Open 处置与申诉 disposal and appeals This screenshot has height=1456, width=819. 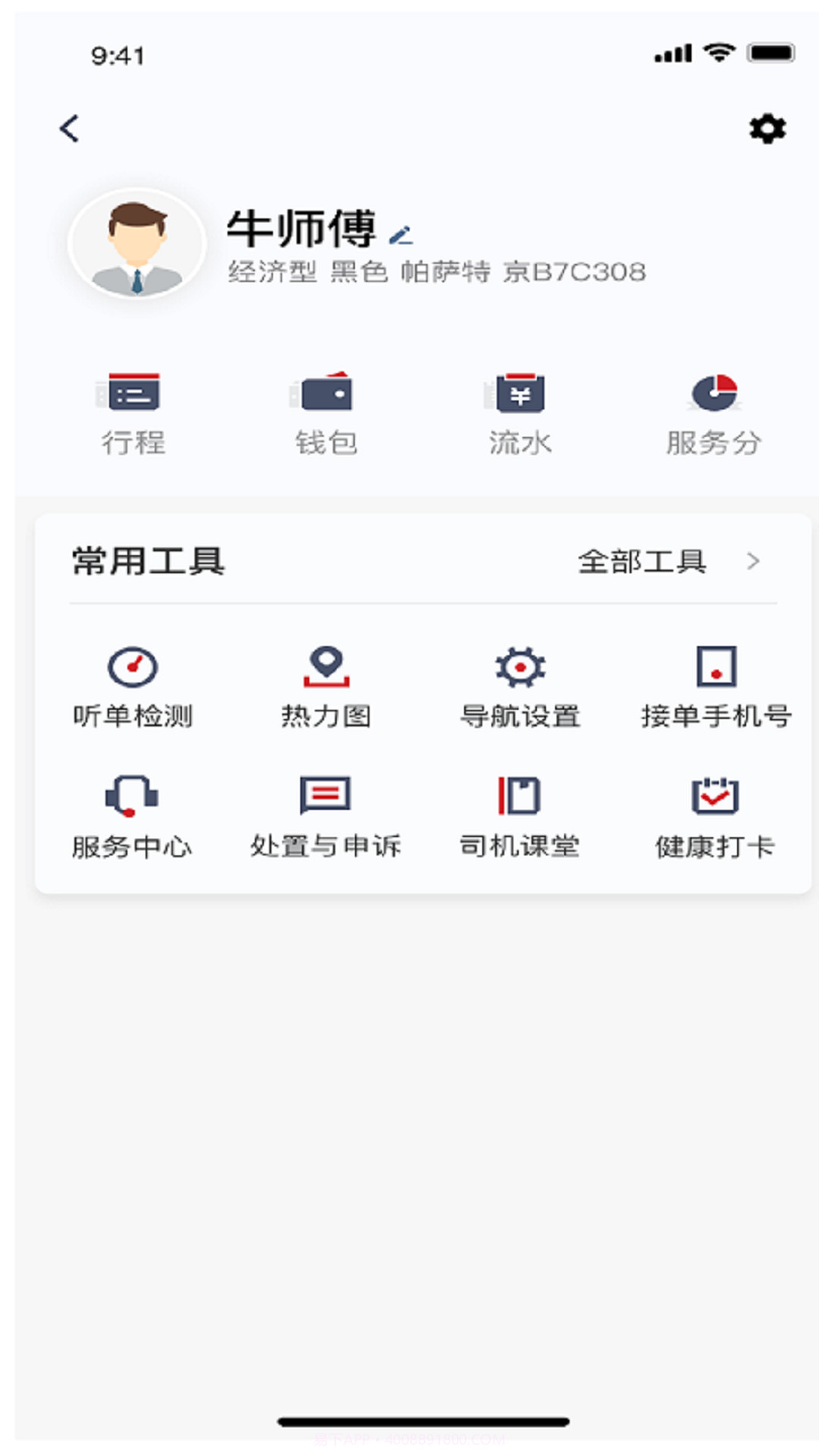click(x=326, y=813)
